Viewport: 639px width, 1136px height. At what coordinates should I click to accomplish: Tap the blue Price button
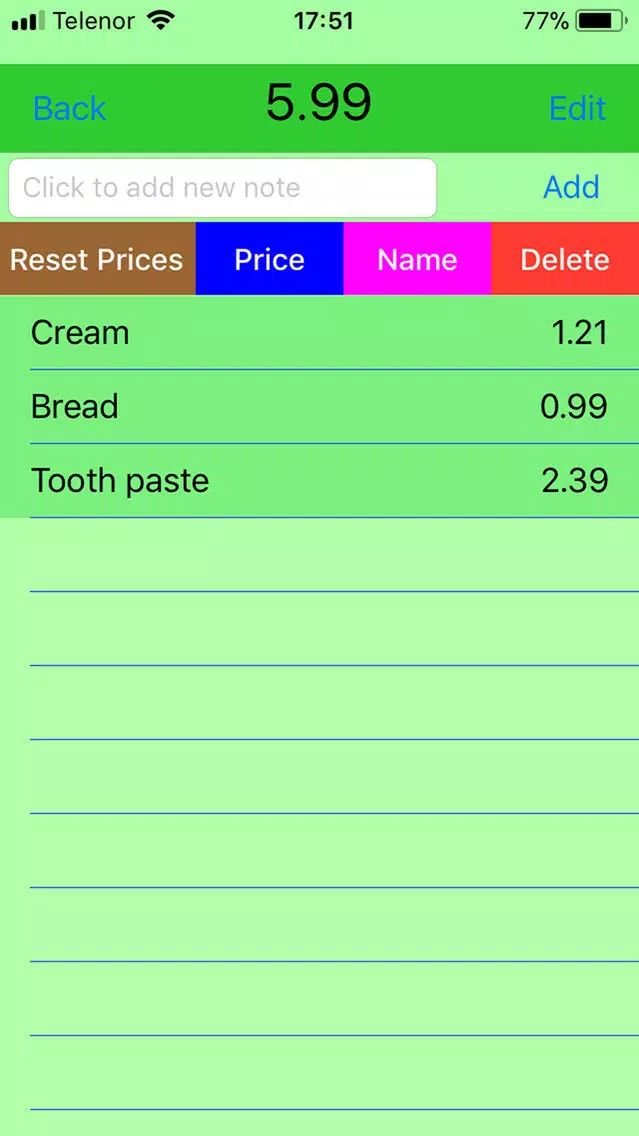point(270,259)
